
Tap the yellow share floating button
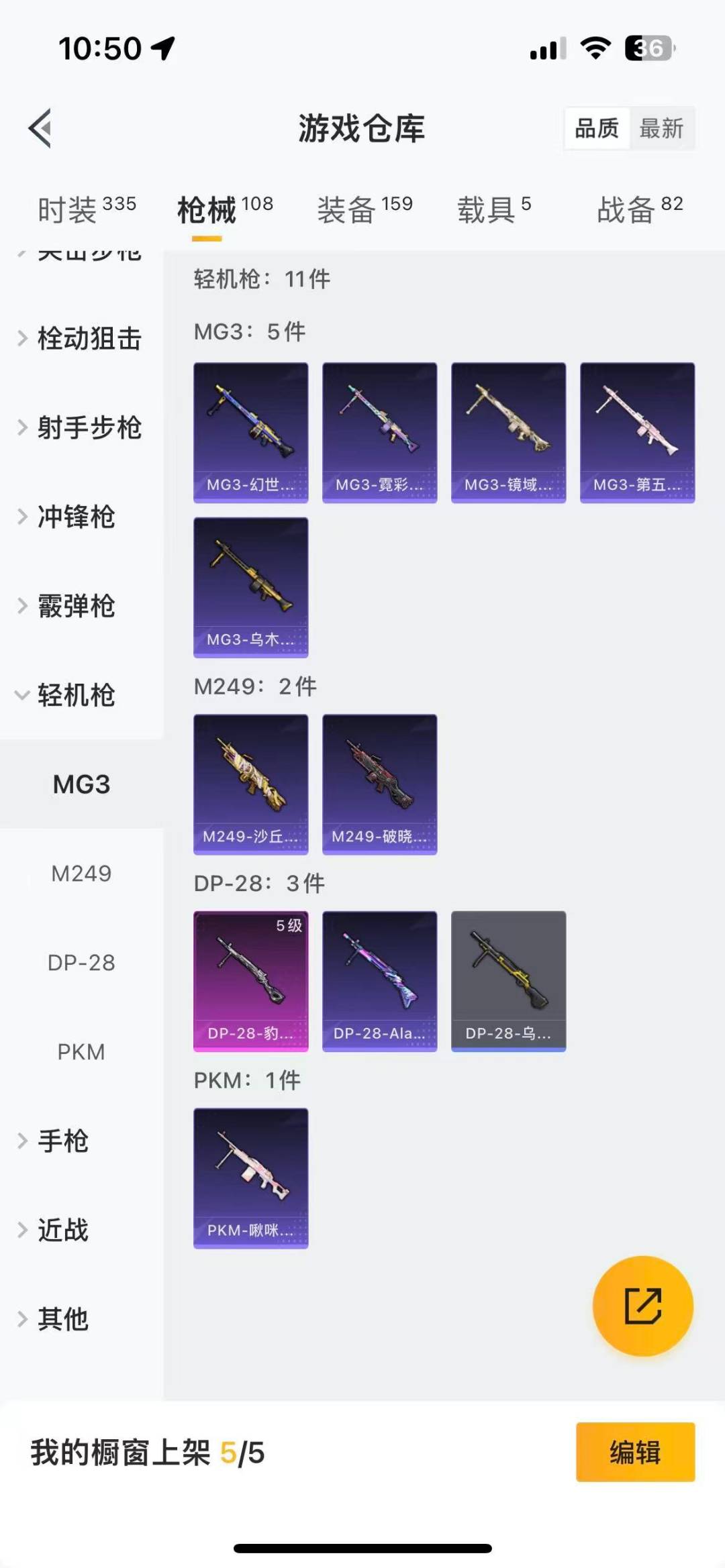642,1306
